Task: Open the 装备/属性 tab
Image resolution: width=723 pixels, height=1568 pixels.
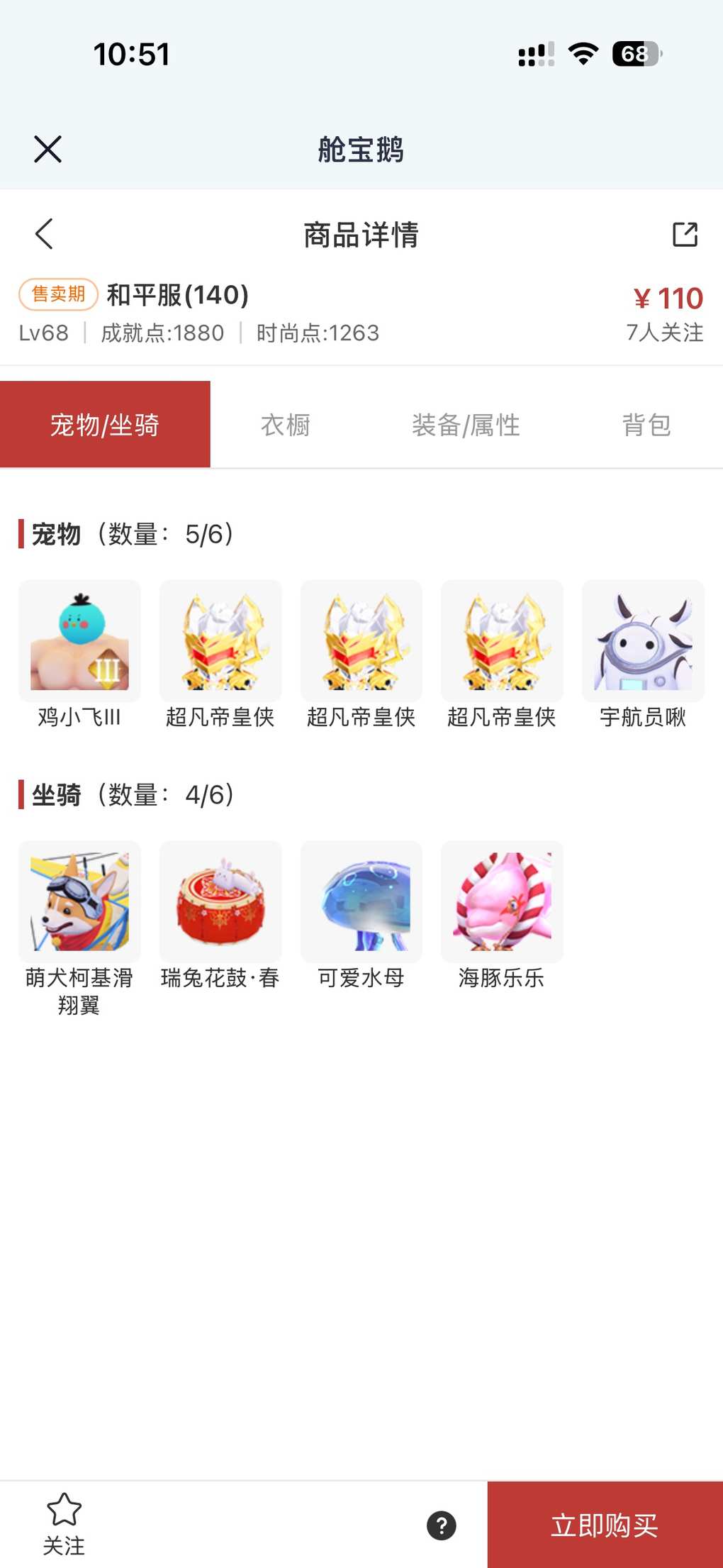Action: click(466, 425)
